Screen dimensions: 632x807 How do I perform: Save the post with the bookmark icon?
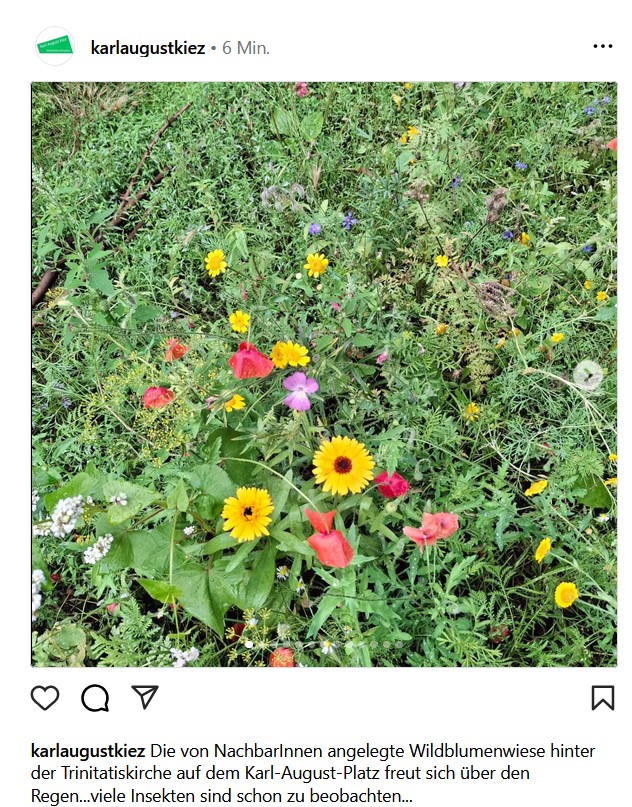(602, 697)
